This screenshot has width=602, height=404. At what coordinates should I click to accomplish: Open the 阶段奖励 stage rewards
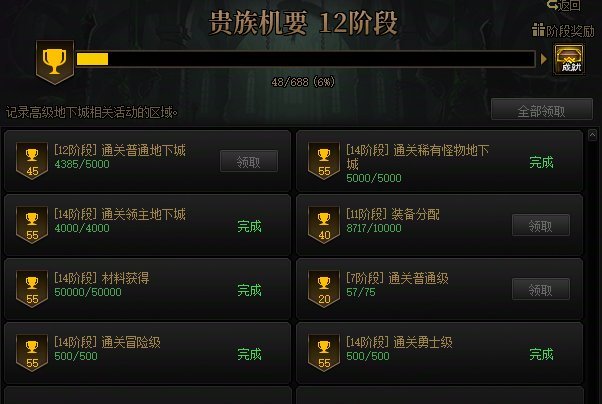565,30
